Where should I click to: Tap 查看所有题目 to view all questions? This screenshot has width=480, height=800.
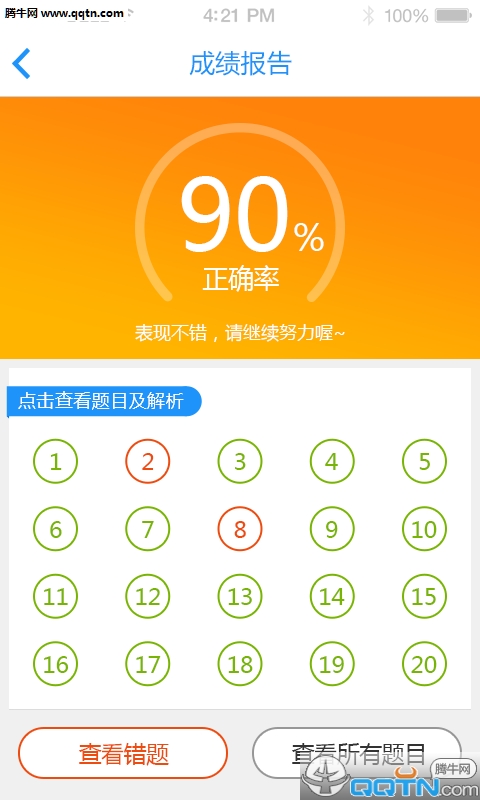tap(357, 753)
